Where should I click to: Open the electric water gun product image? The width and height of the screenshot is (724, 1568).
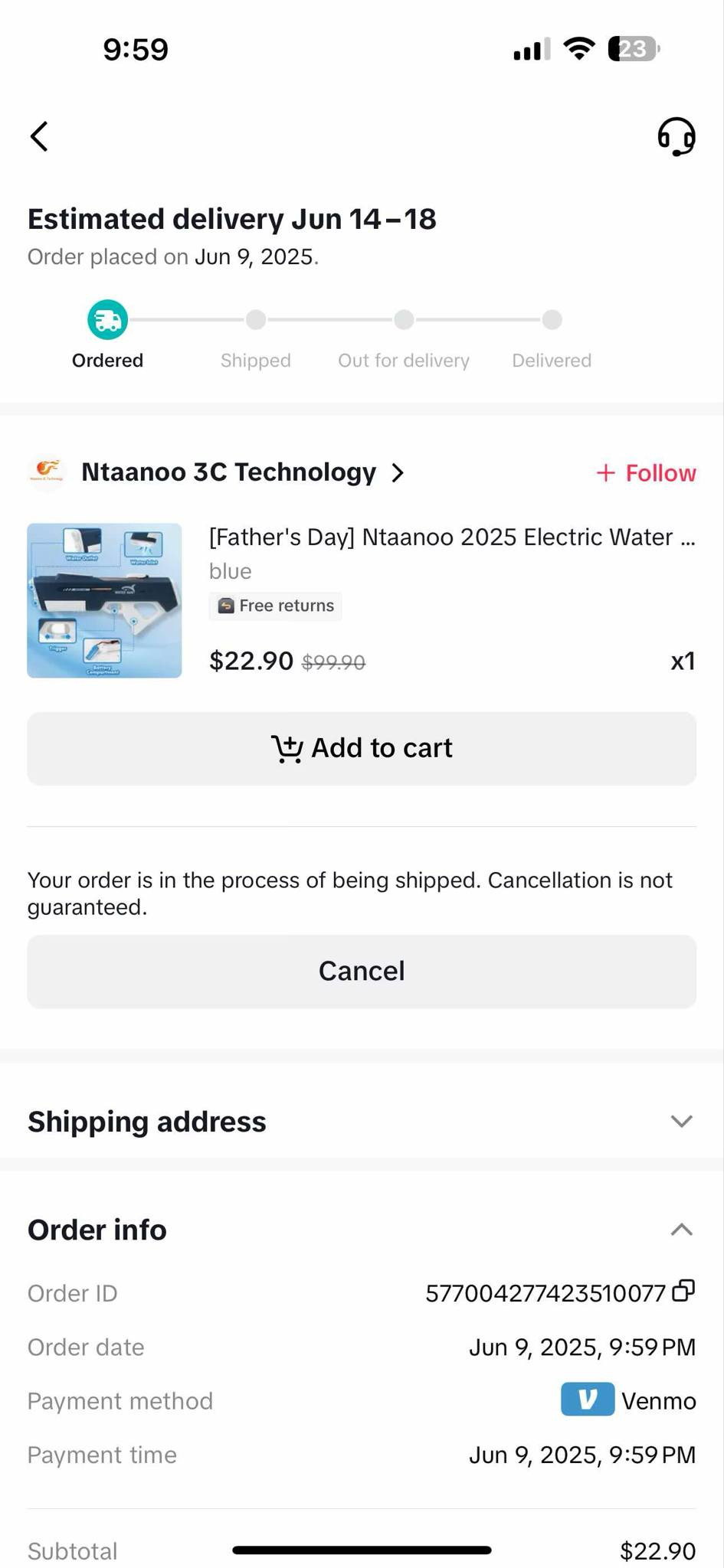[104, 600]
